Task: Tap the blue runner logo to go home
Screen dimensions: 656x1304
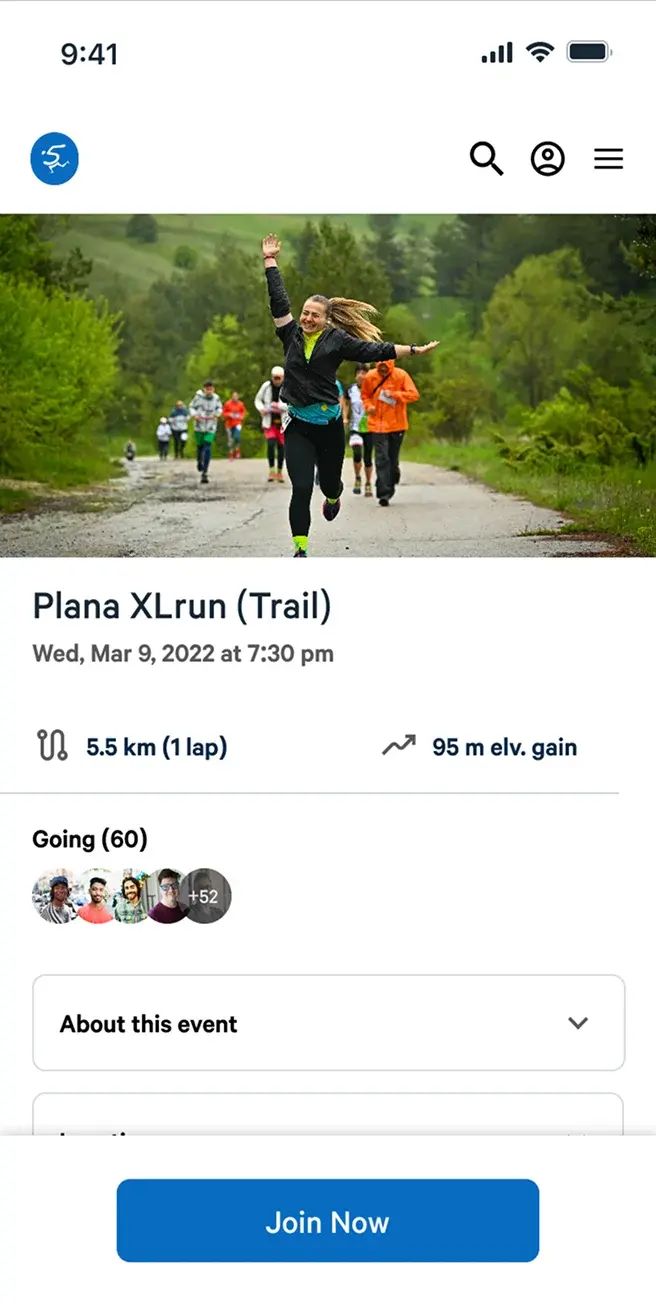Action: [x=54, y=160]
